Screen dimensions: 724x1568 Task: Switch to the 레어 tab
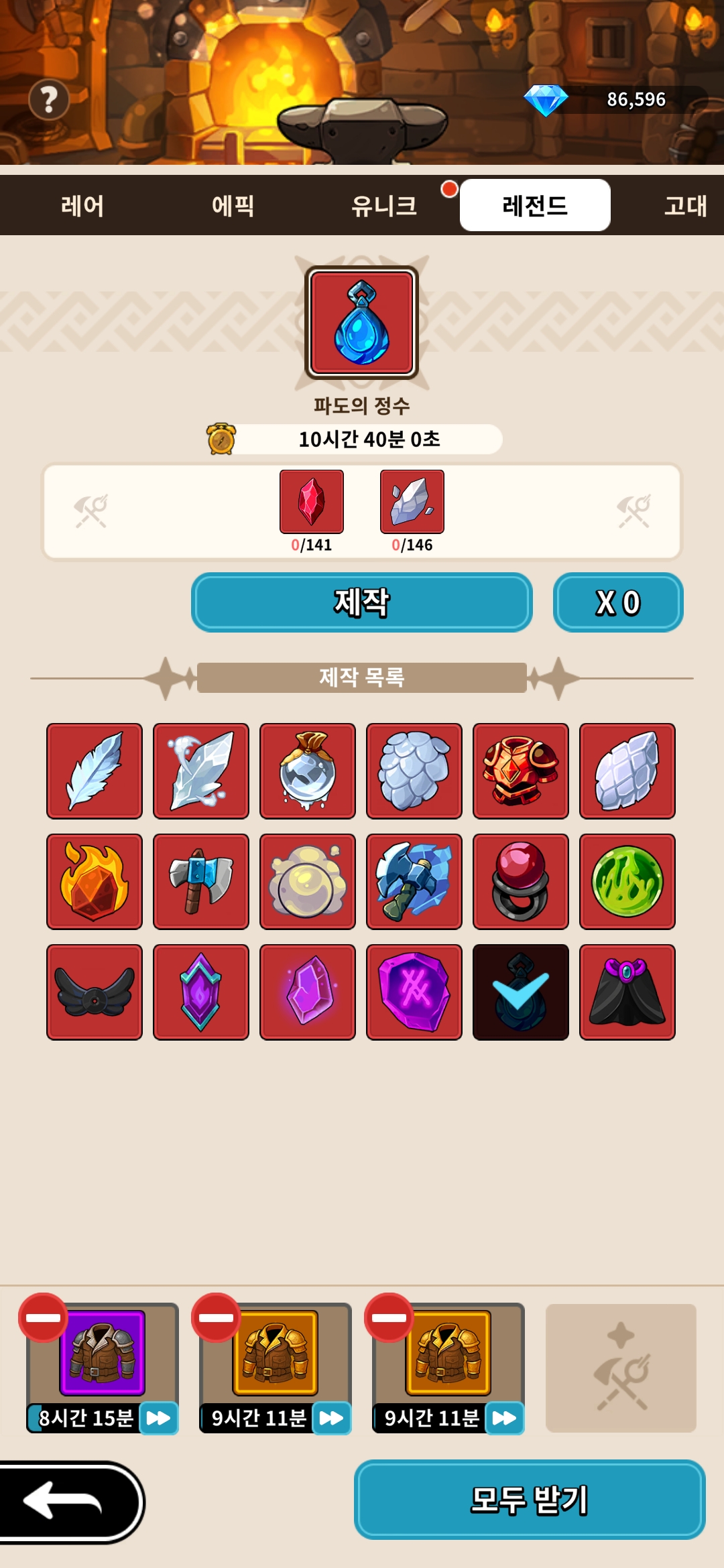[x=82, y=205]
